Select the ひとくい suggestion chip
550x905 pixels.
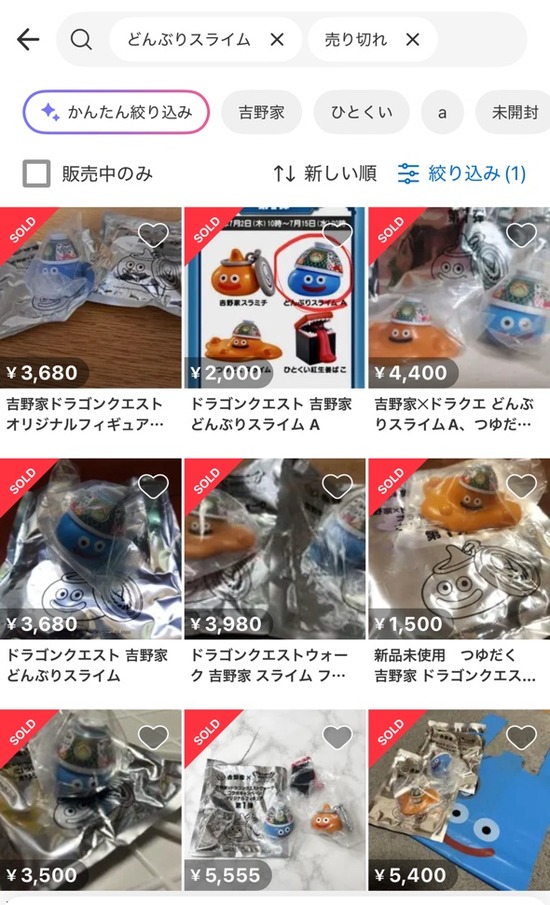361,112
